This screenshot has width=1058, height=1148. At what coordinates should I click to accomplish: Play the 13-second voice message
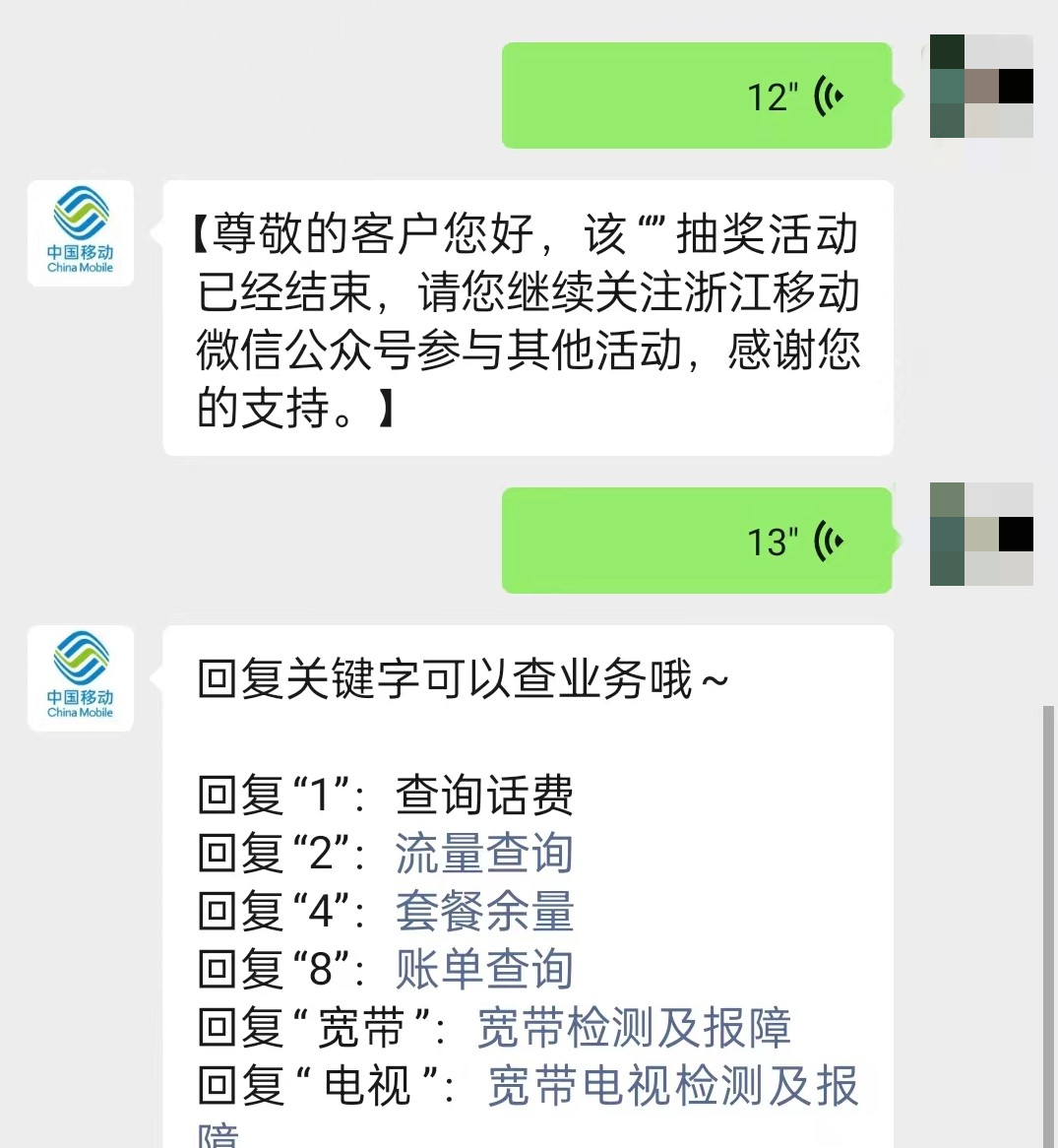697,541
